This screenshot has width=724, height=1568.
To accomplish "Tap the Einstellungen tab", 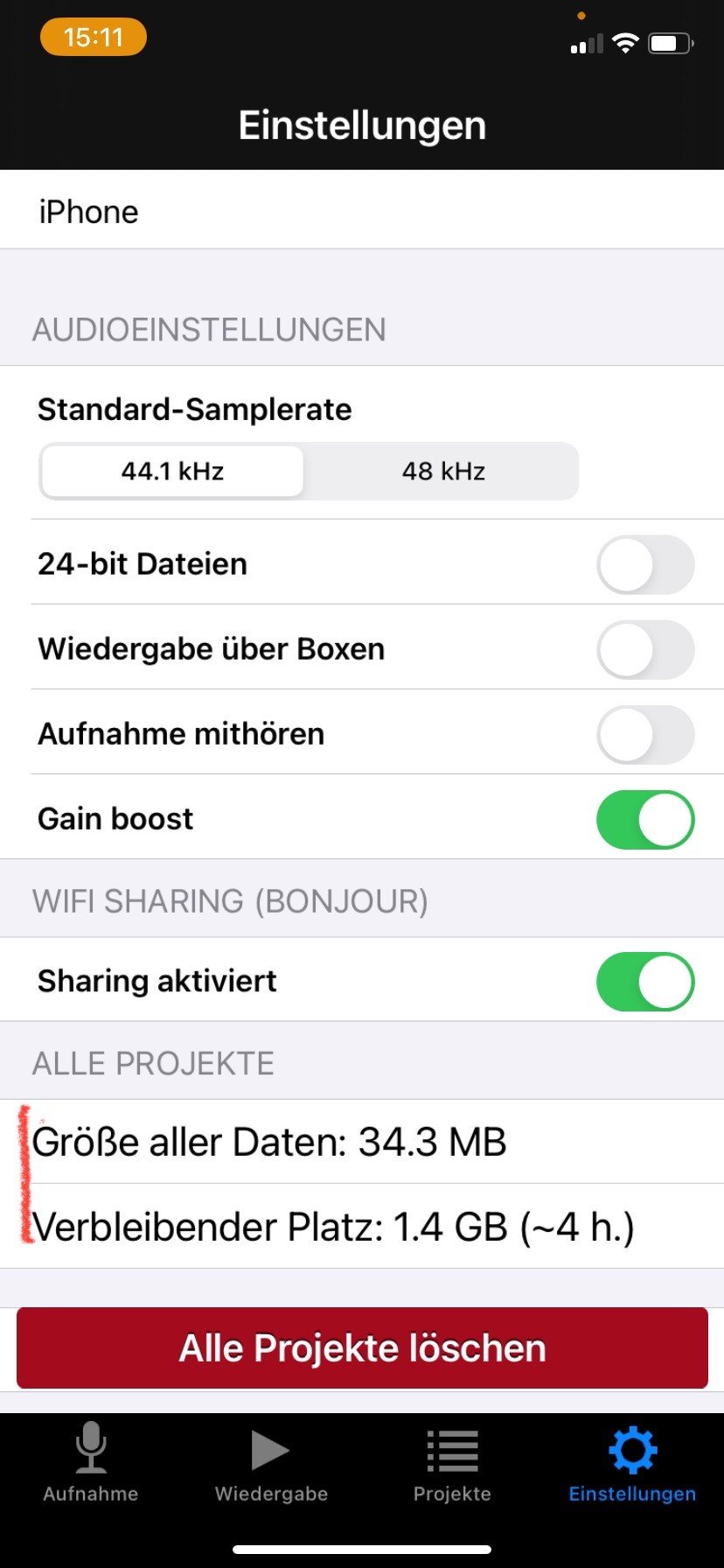I will pyautogui.click(x=632, y=1462).
